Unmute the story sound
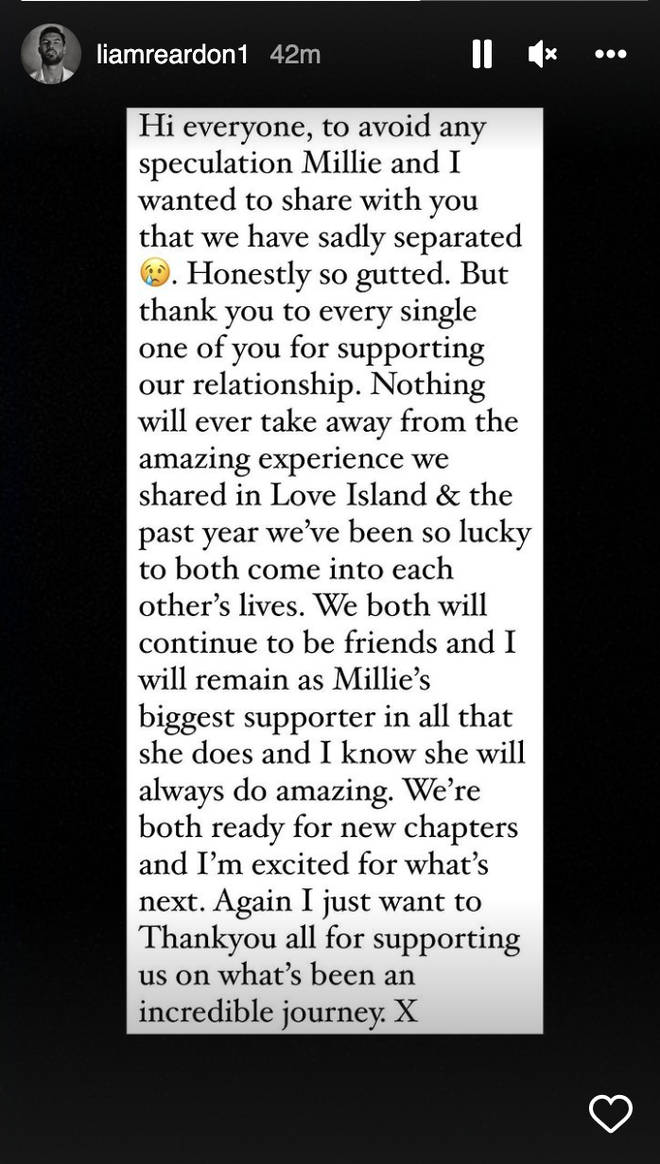Viewport: 660px width, 1164px height. 542,54
